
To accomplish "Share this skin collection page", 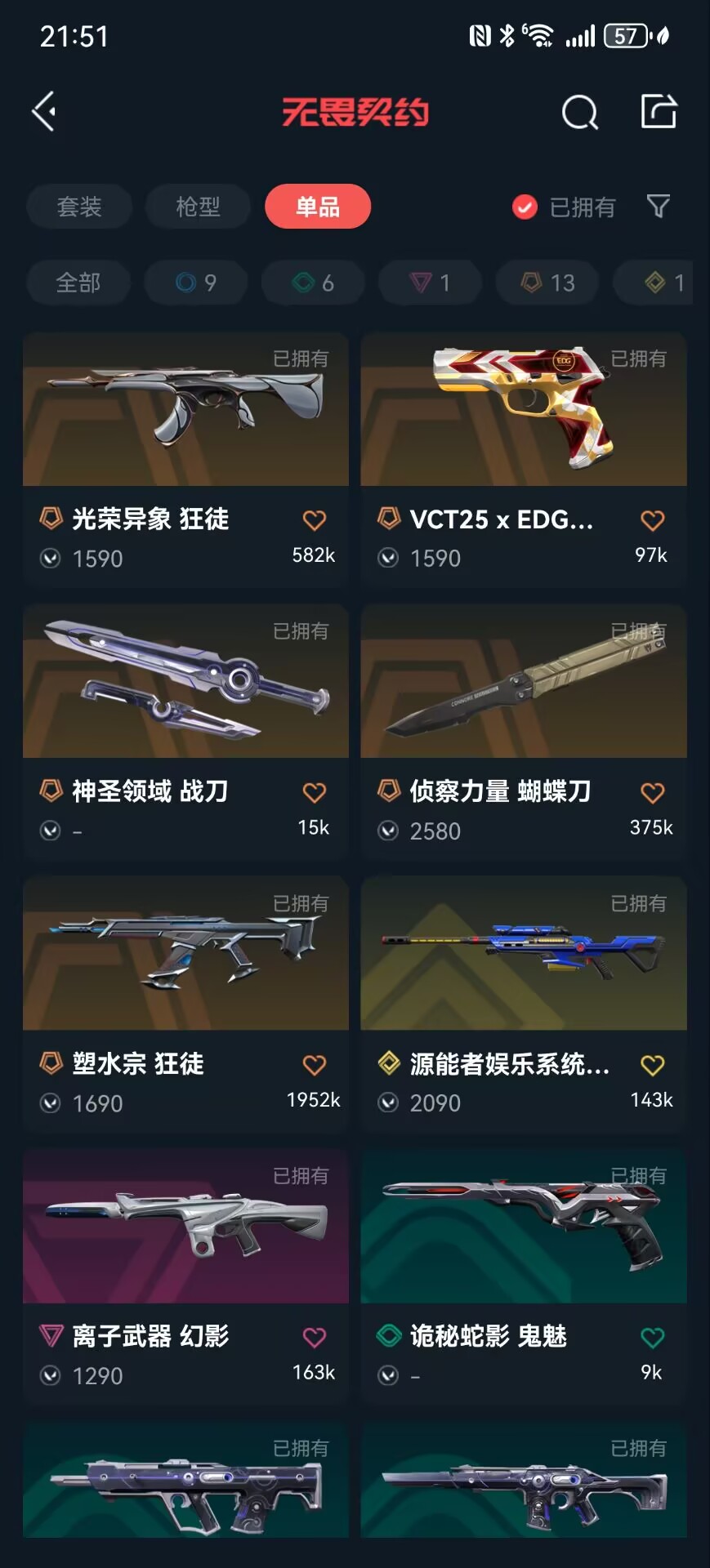I will point(659,111).
